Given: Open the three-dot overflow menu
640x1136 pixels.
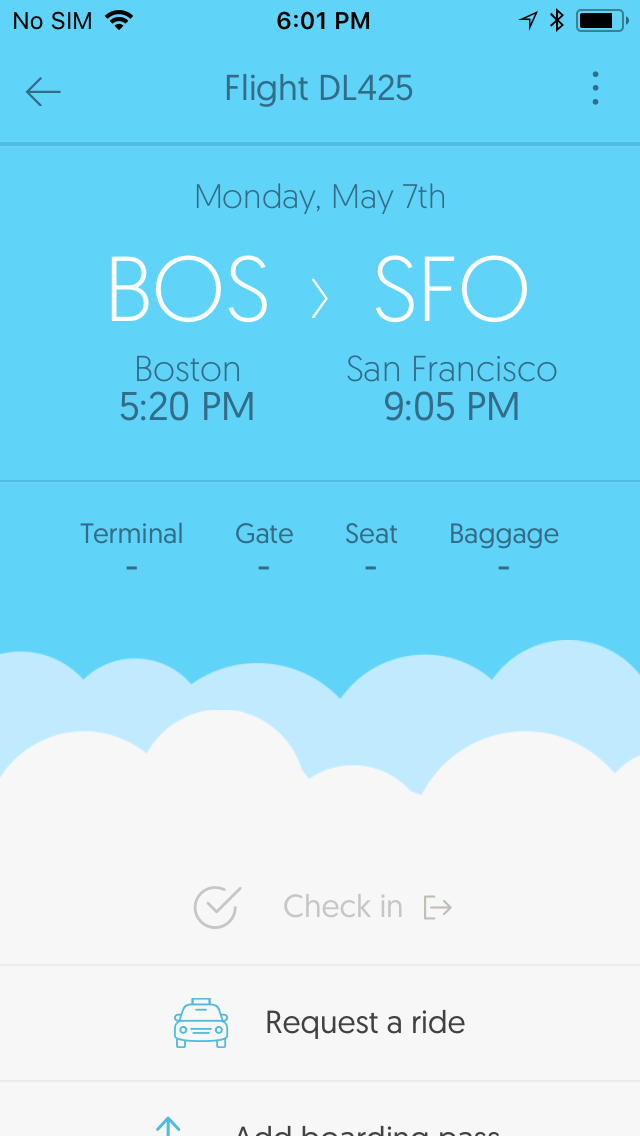Looking at the screenshot, I should coord(595,88).
